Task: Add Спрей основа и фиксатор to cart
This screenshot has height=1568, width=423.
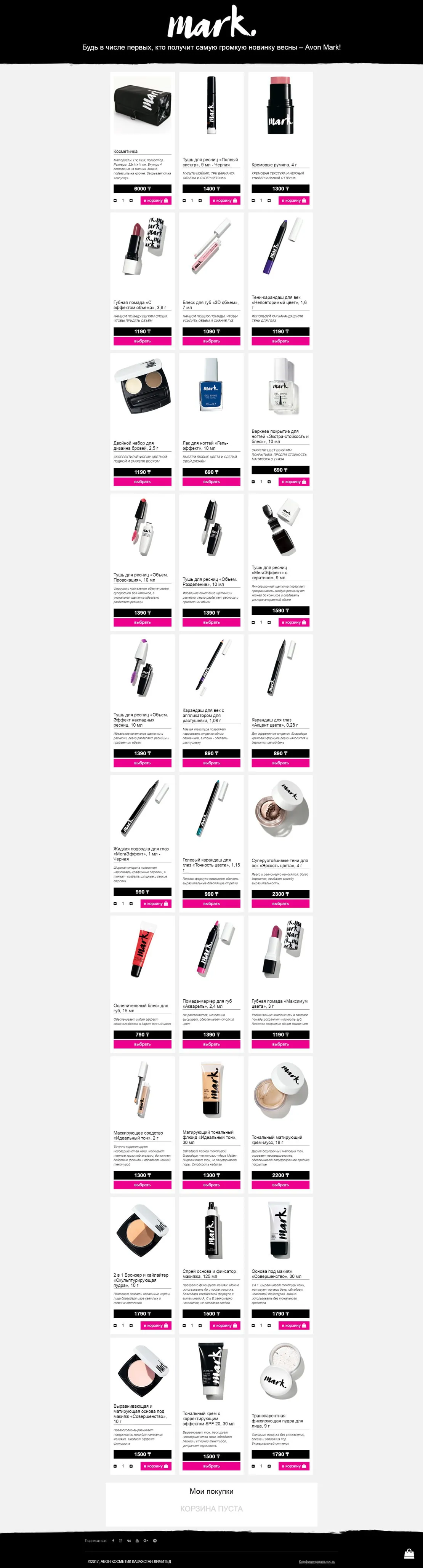Action: (224, 1325)
